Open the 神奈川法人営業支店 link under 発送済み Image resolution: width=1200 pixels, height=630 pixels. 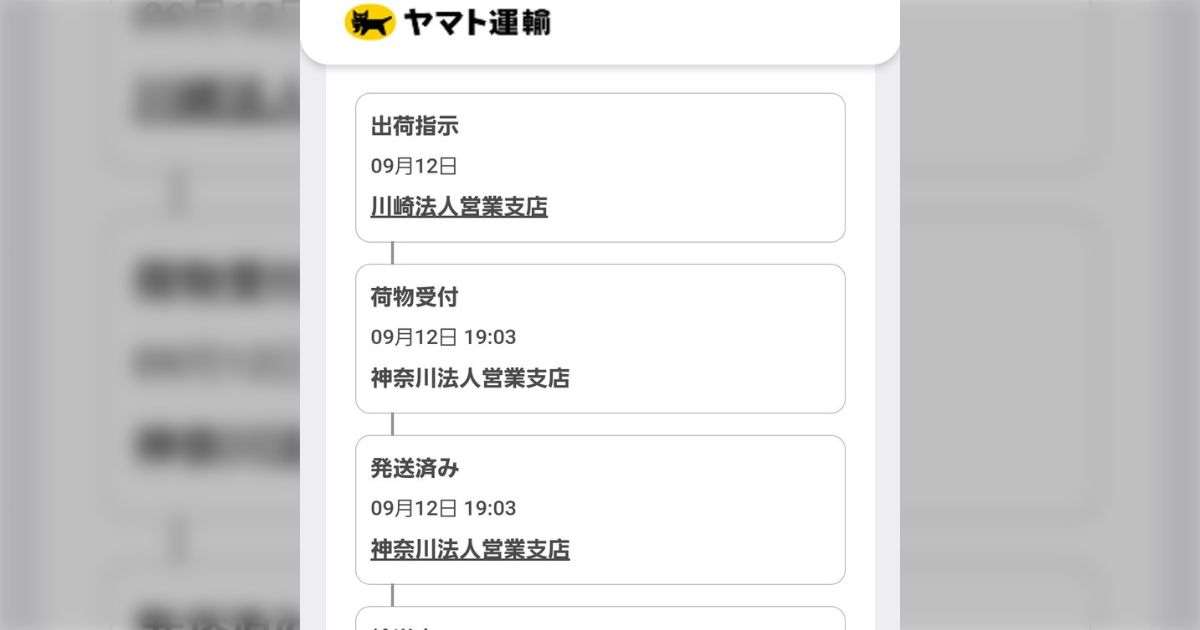[470, 549]
